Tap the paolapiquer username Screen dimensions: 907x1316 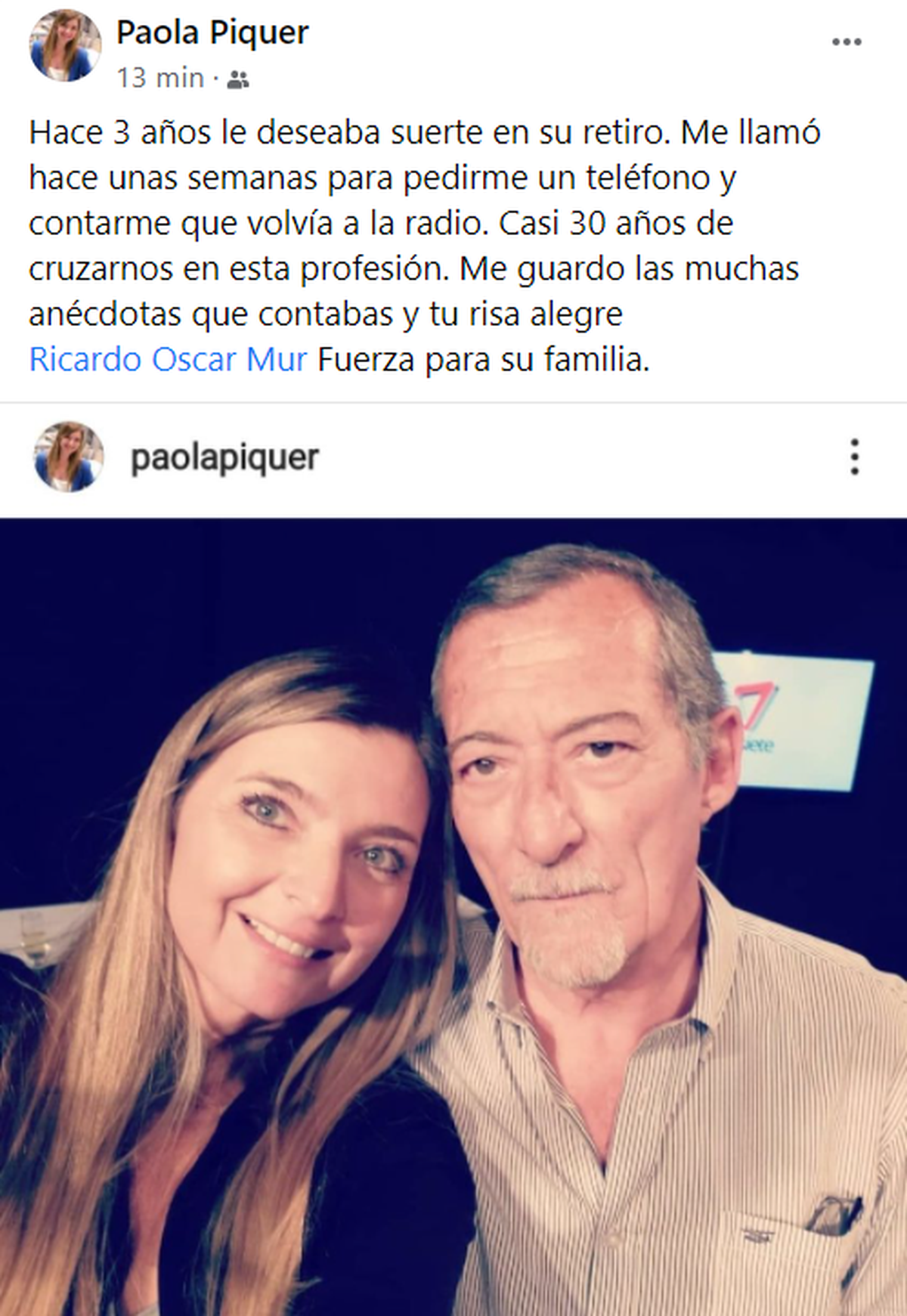[224, 457]
